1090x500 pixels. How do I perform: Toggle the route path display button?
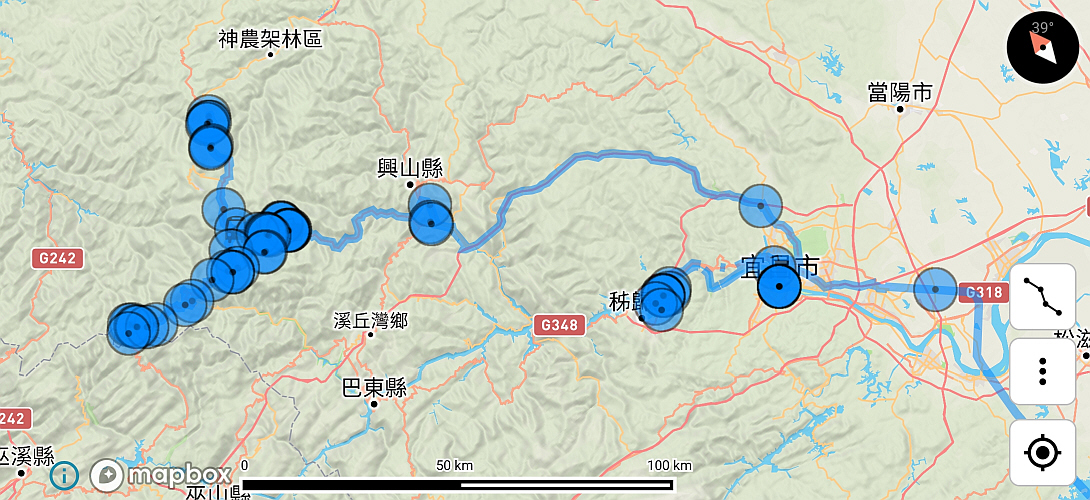(1043, 297)
